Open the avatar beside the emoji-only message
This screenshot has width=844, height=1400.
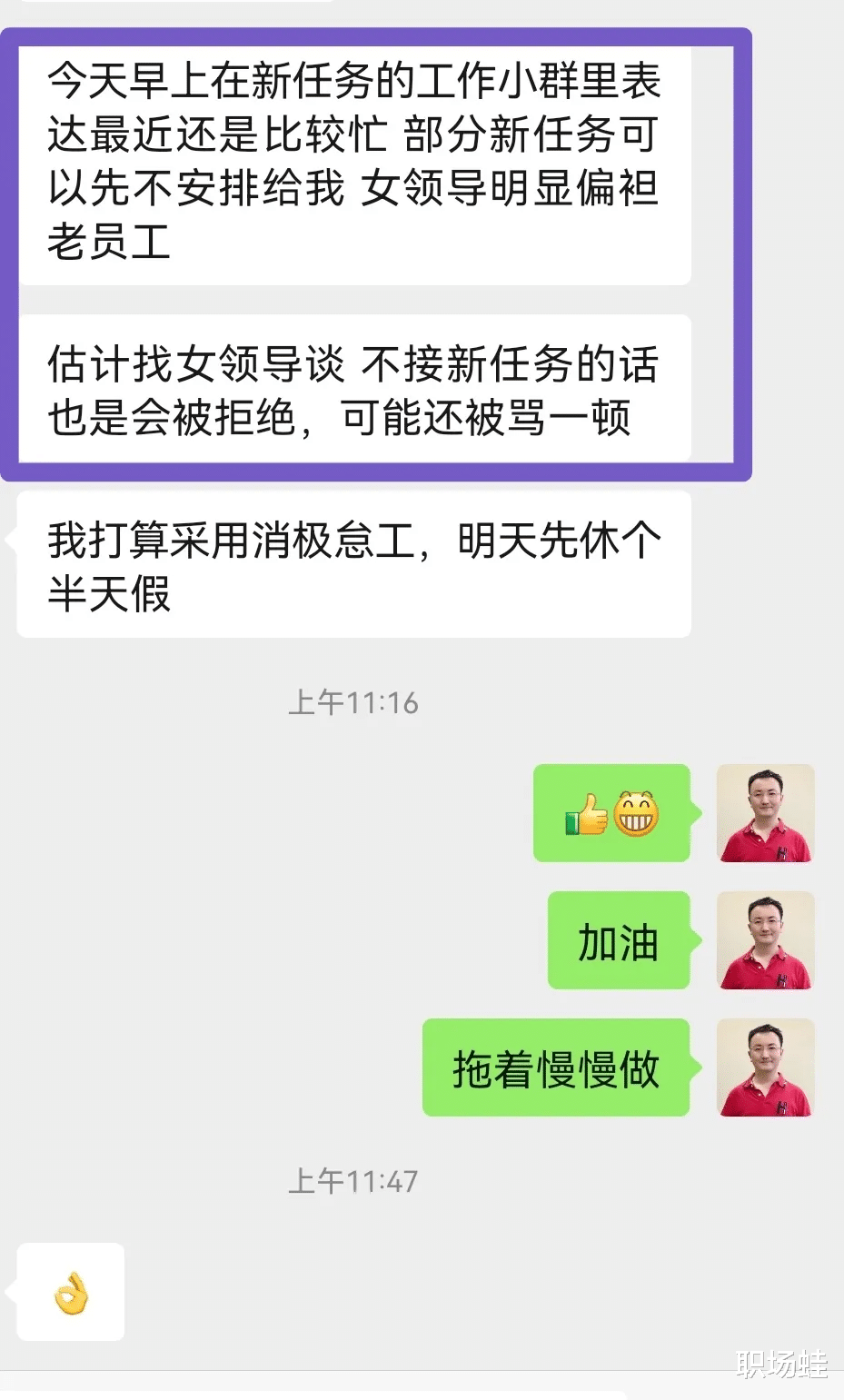tap(766, 814)
